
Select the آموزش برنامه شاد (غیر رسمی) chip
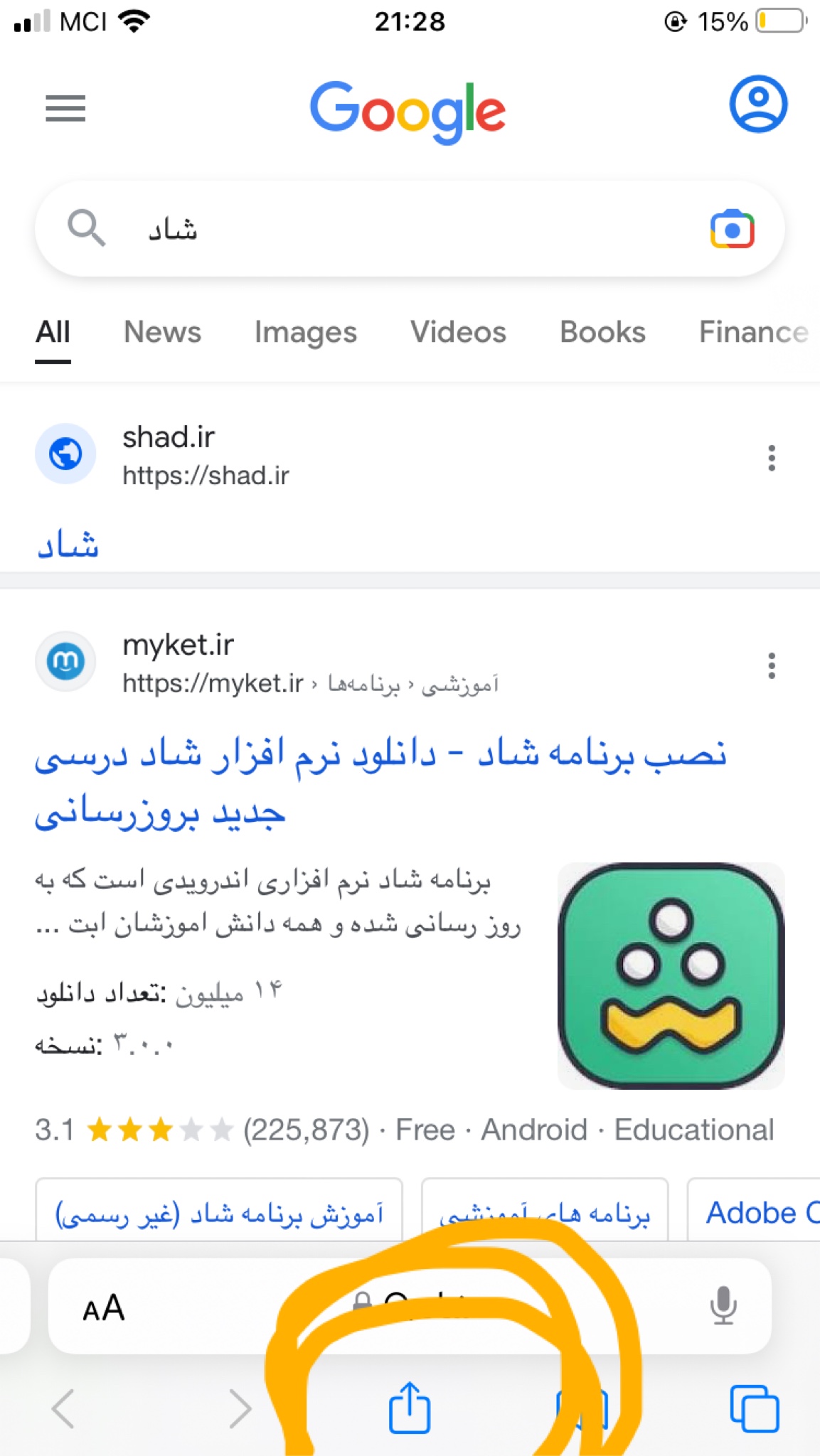[x=219, y=1214]
